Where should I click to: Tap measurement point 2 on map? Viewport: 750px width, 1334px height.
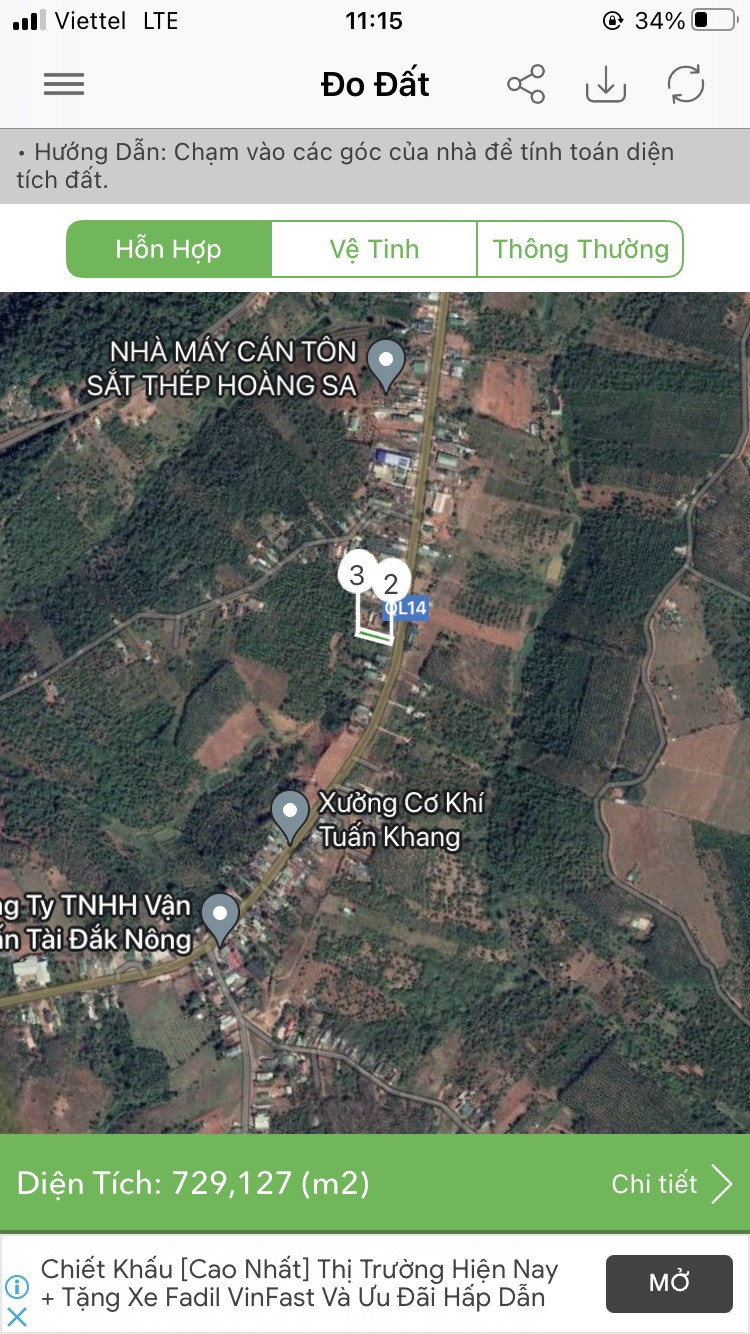tap(391, 584)
